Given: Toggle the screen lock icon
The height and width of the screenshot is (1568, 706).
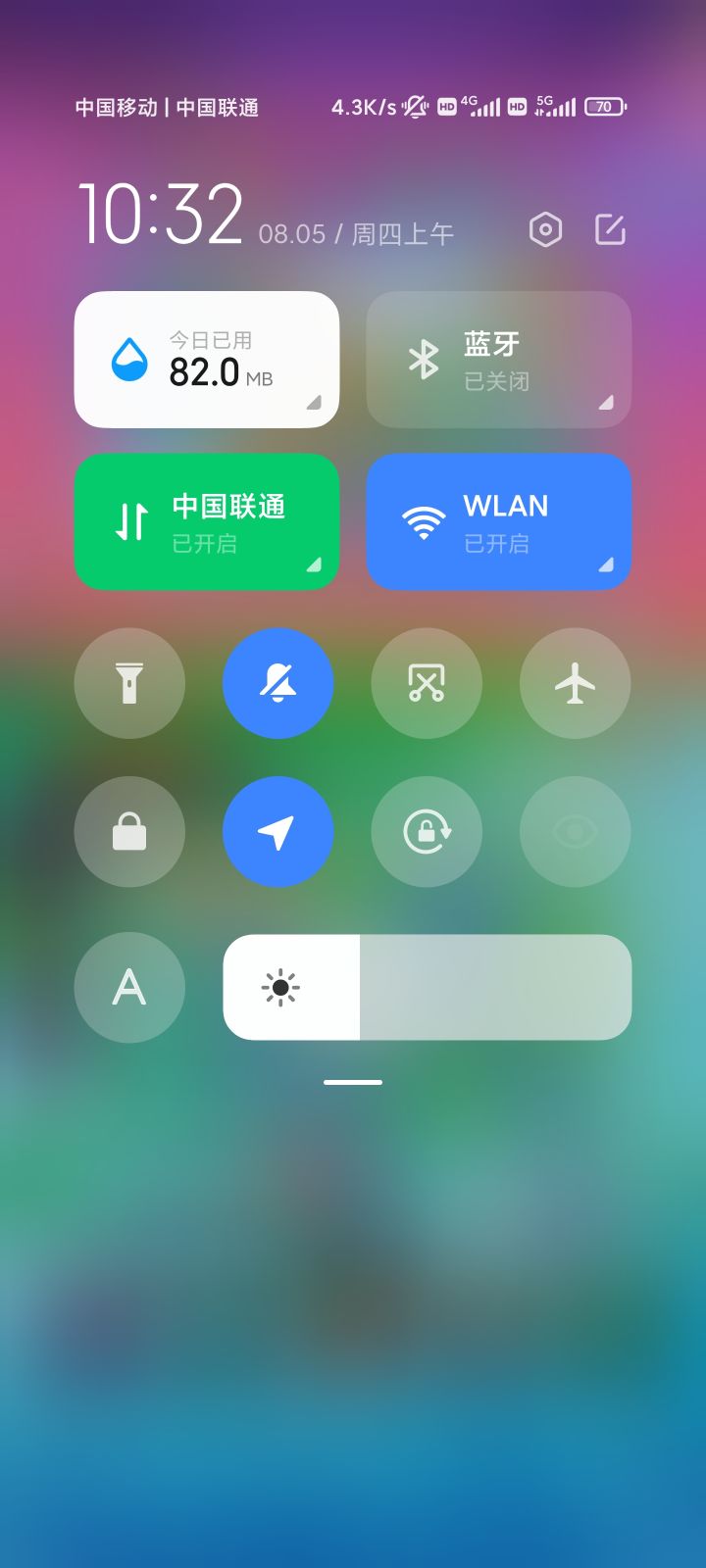Looking at the screenshot, I should (129, 830).
